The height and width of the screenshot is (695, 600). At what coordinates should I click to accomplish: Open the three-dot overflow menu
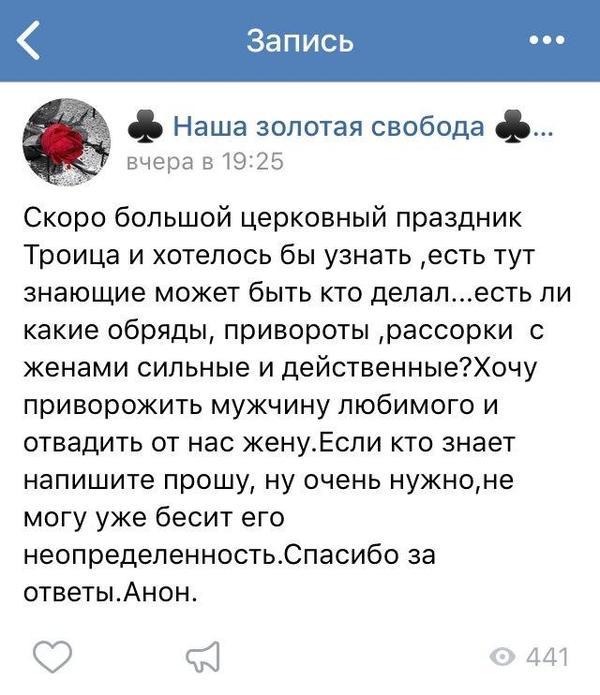pos(546,40)
